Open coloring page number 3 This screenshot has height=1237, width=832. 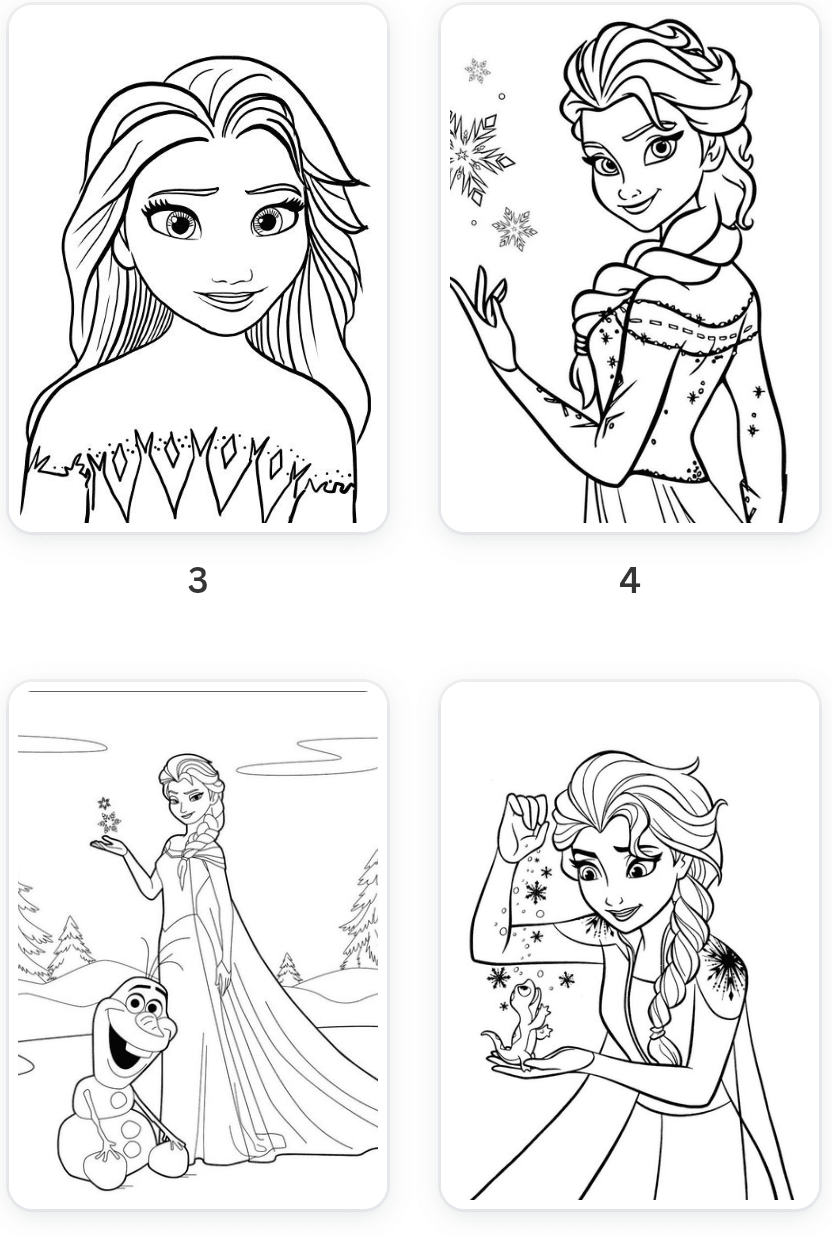198,268
